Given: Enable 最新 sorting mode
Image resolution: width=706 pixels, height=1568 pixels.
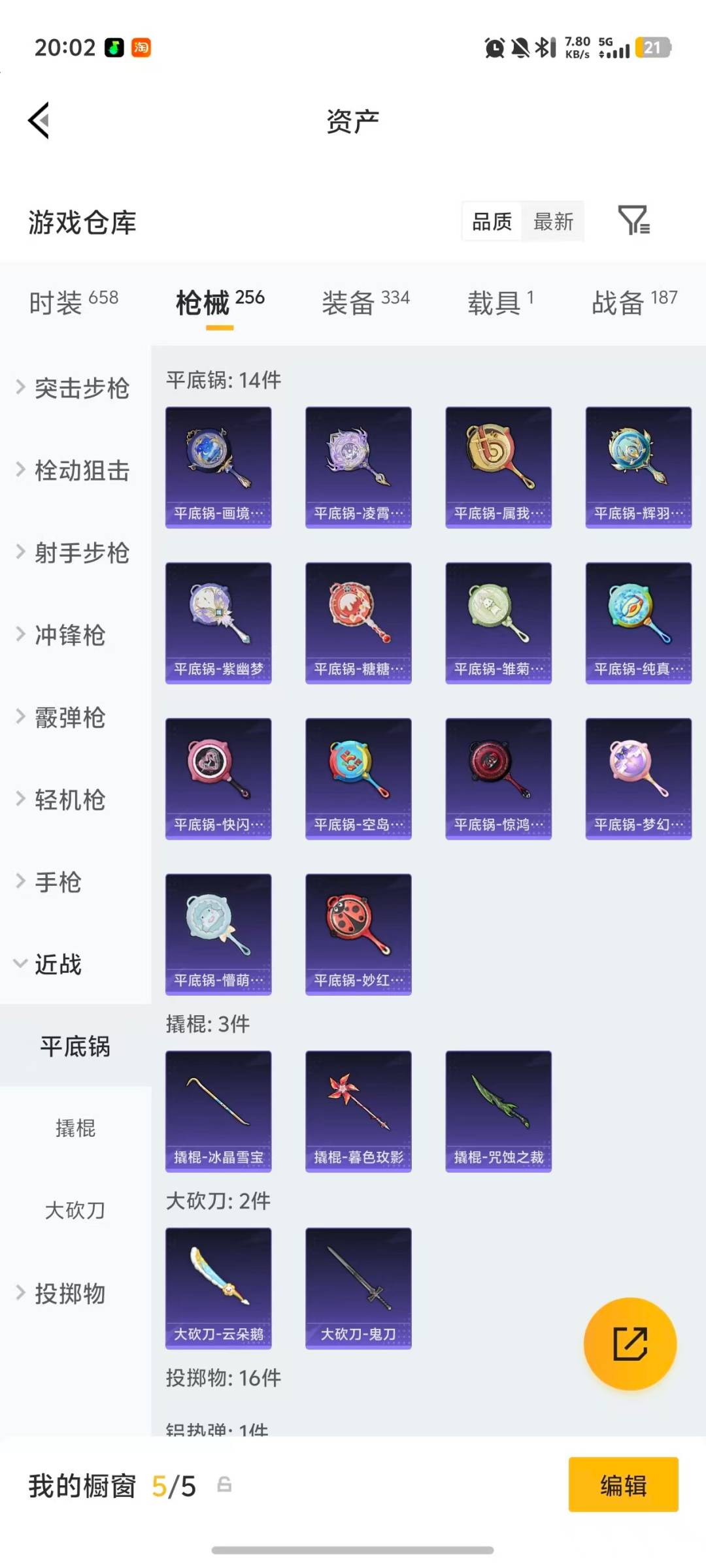Looking at the screenshot, I should coord(553,222).
